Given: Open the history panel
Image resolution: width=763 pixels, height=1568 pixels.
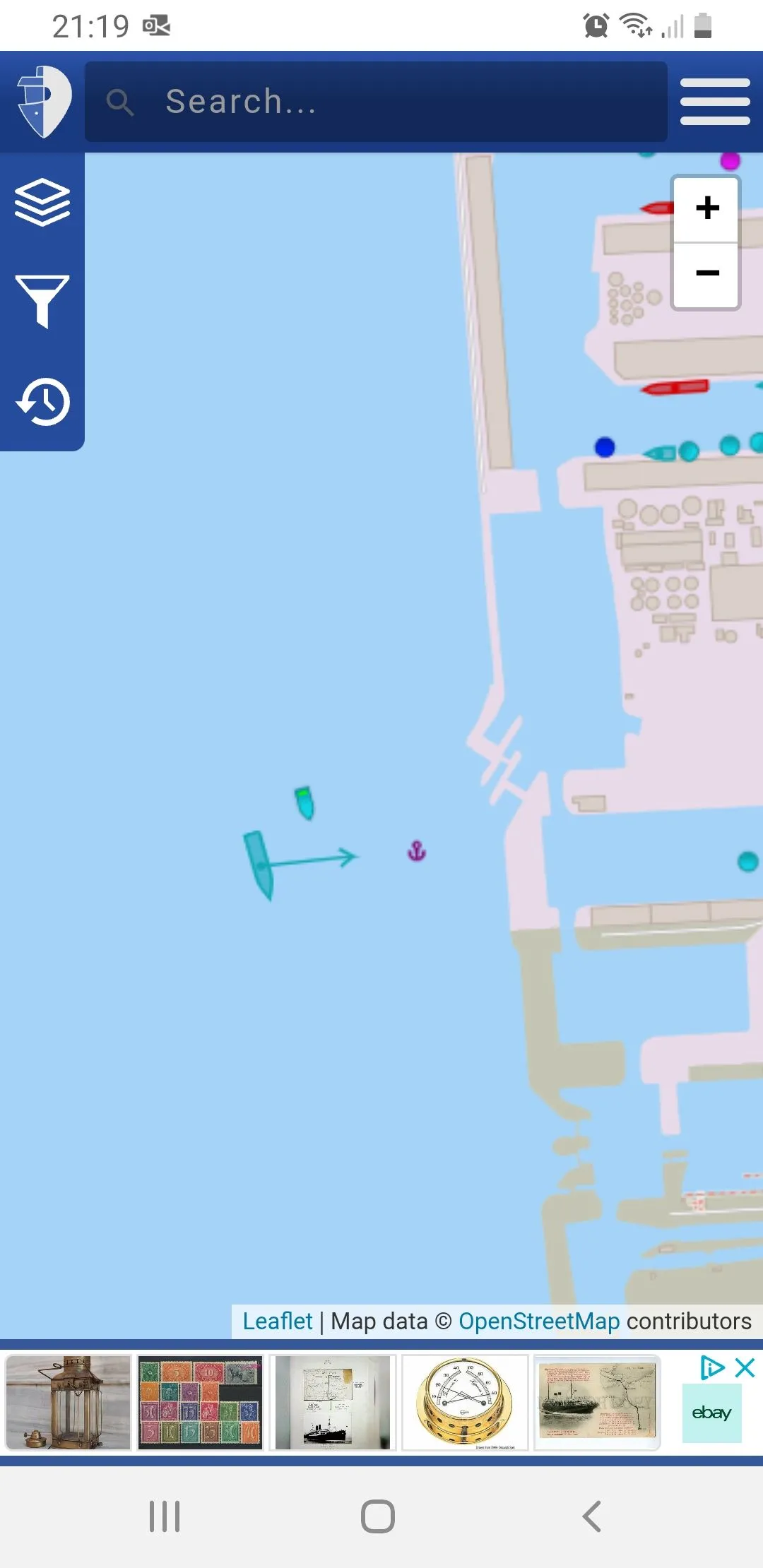Looking at the screenshot, I should [42, 401].
